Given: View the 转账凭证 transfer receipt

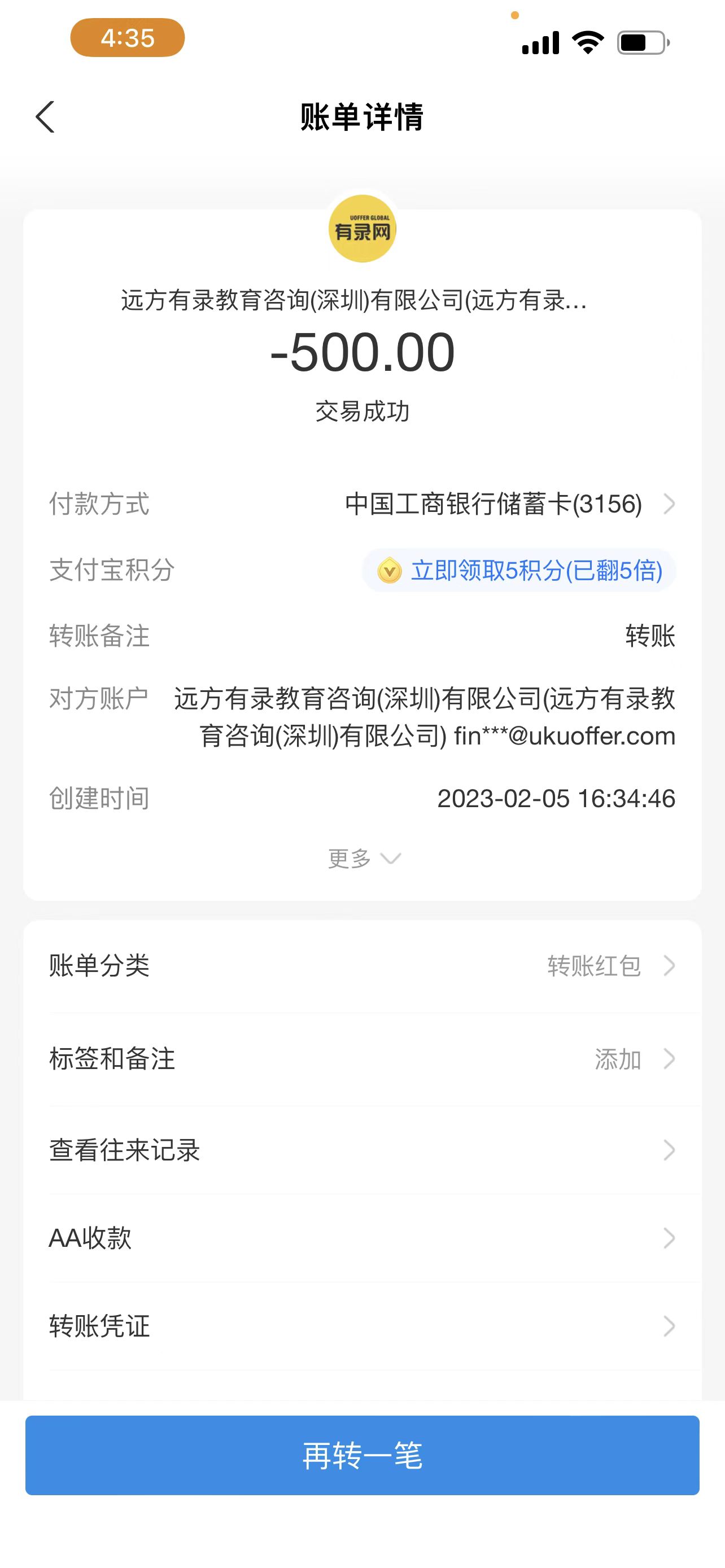Looking at the screenshot, I should 362,1326.
